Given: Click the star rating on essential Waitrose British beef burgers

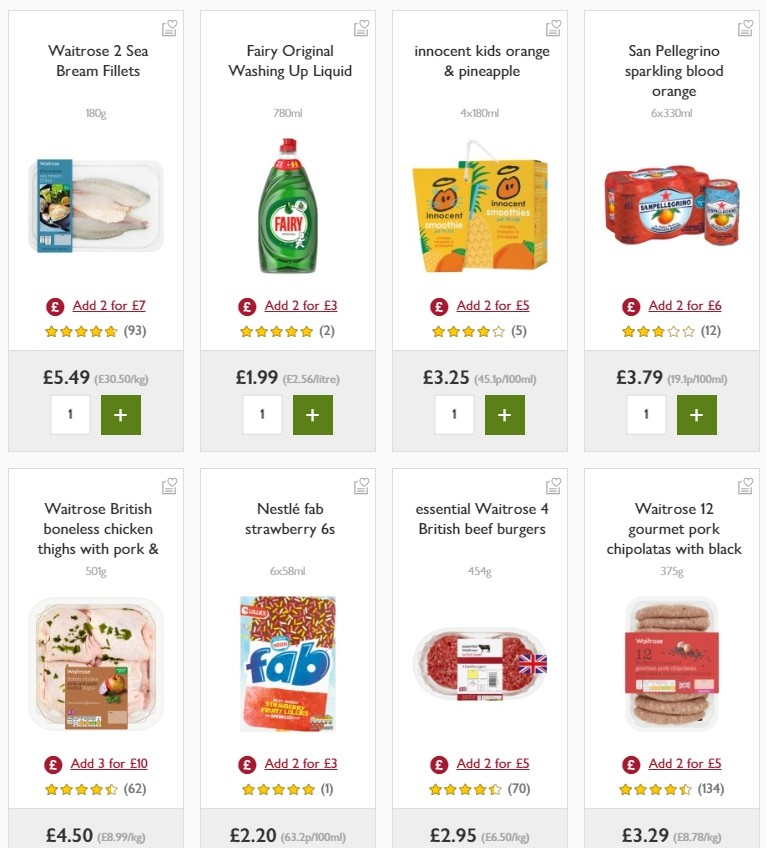Looking at the screenshot, I should [465, 788].
